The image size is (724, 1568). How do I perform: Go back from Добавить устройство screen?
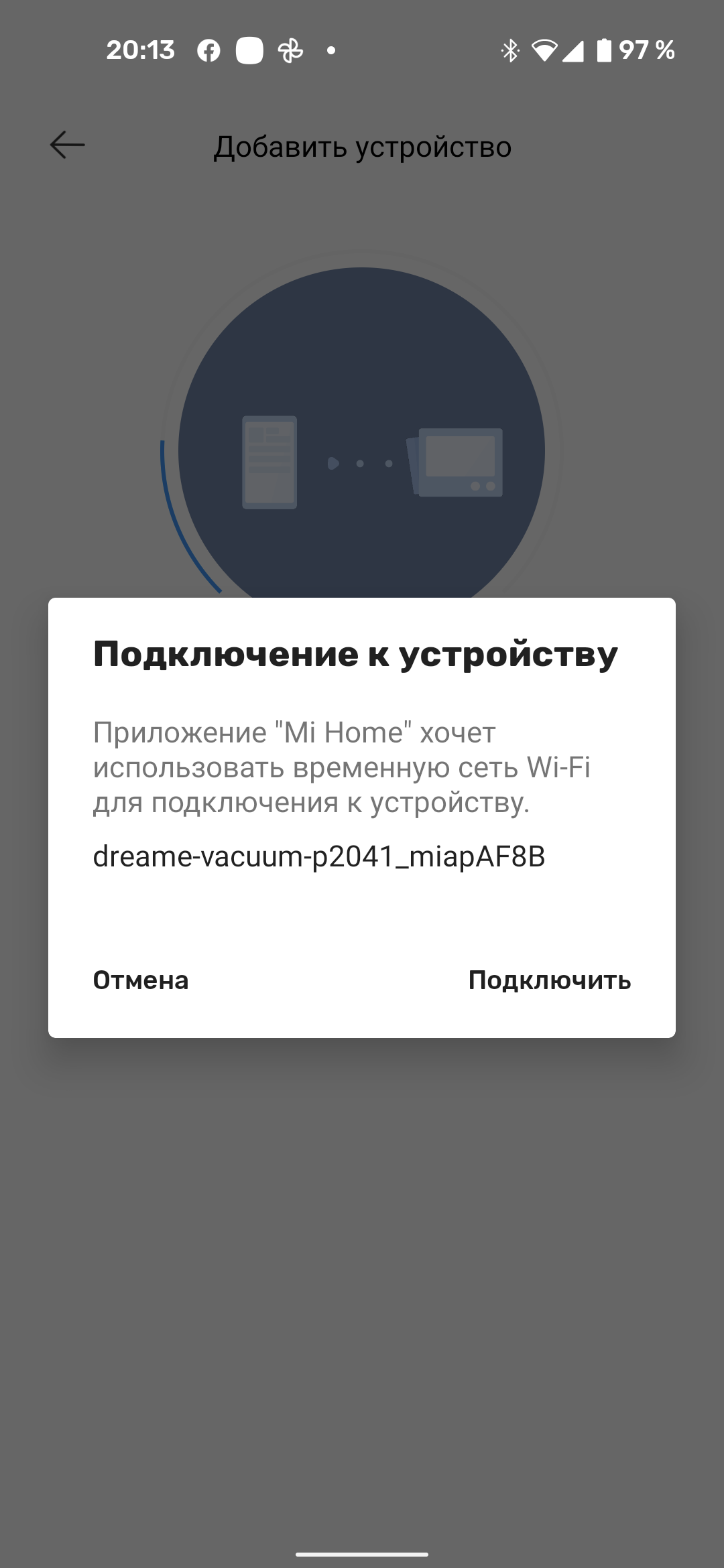[67, 145]
